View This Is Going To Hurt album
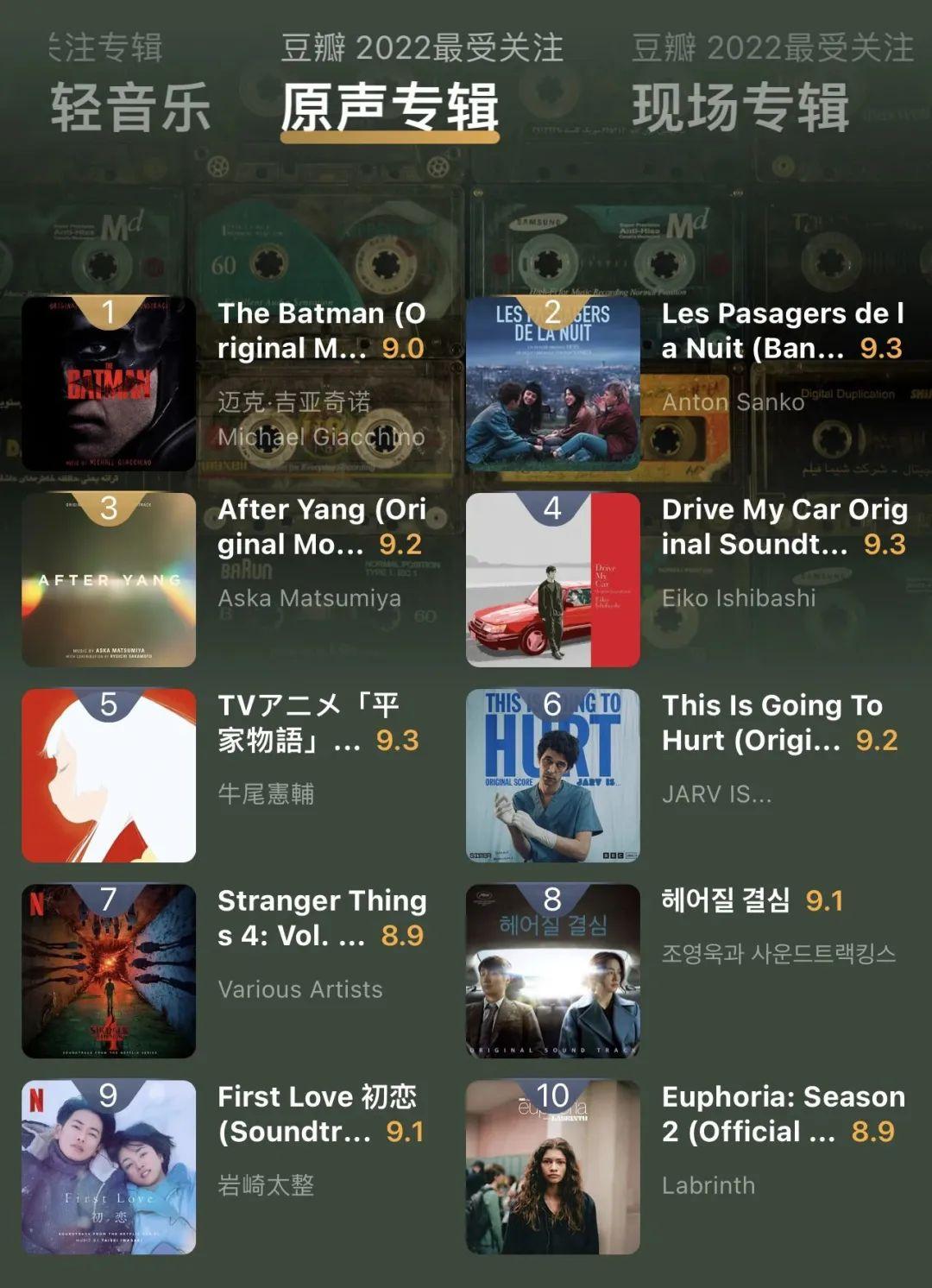 pyautogui.click(x=553, y=775)
